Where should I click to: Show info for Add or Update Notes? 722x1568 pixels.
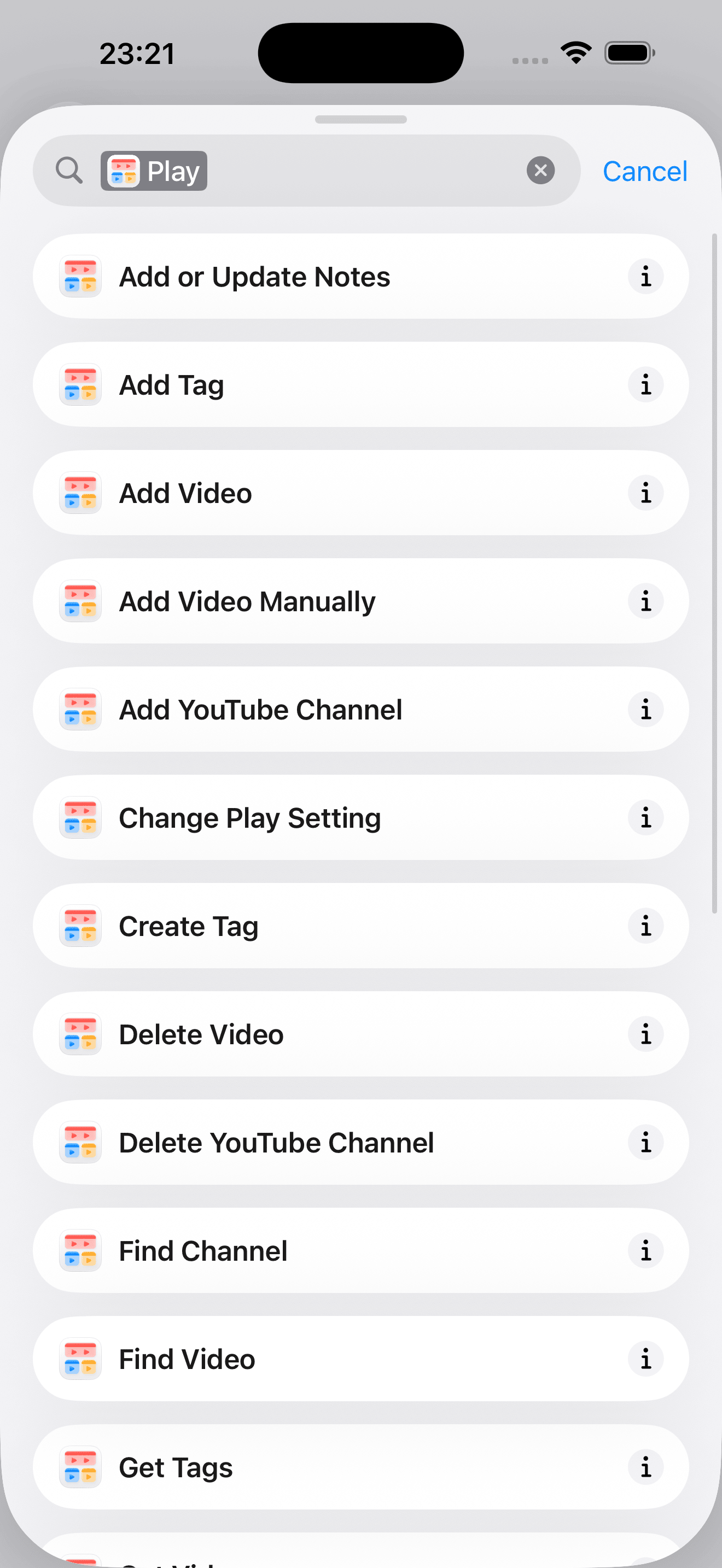pyautogui.click(x=645, y=276)
